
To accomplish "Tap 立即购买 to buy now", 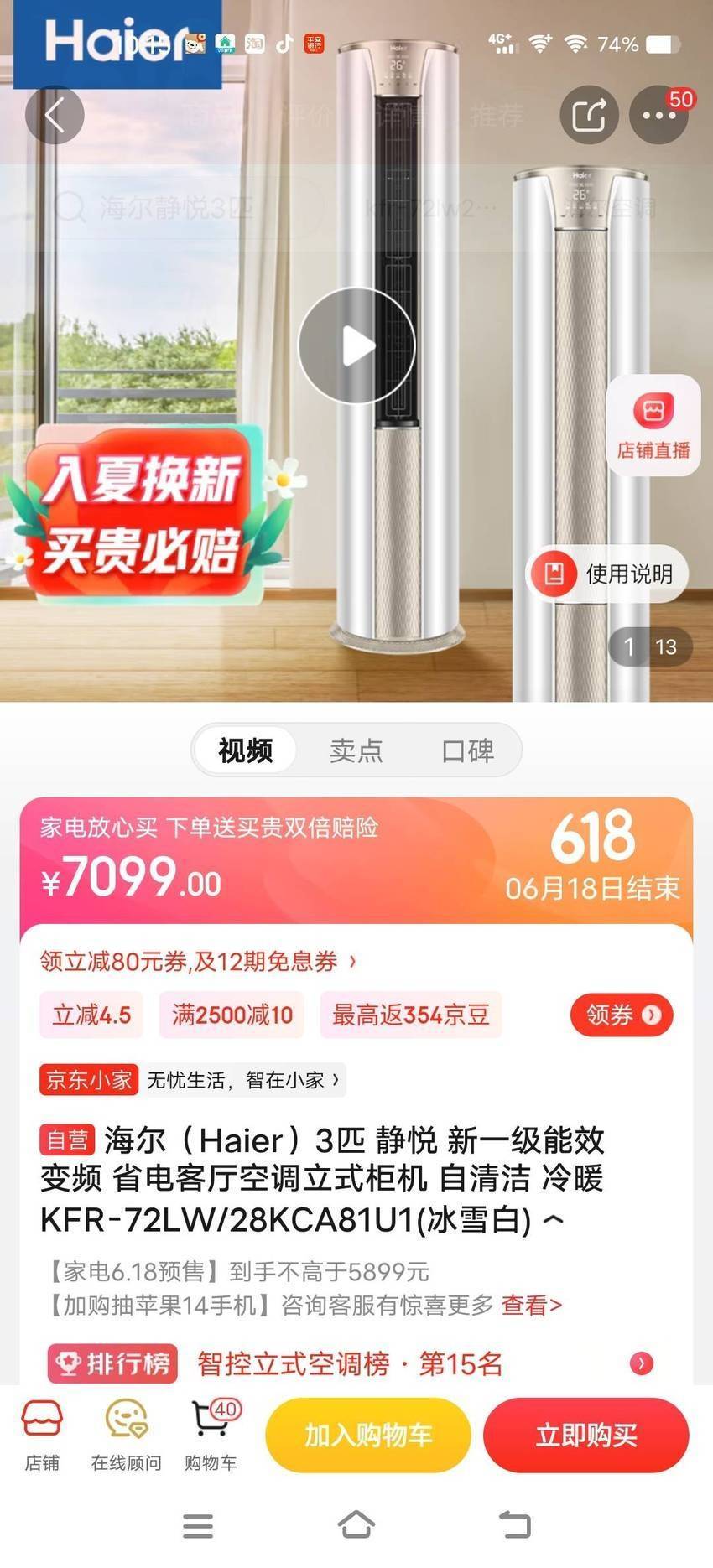I will 586,1435.
